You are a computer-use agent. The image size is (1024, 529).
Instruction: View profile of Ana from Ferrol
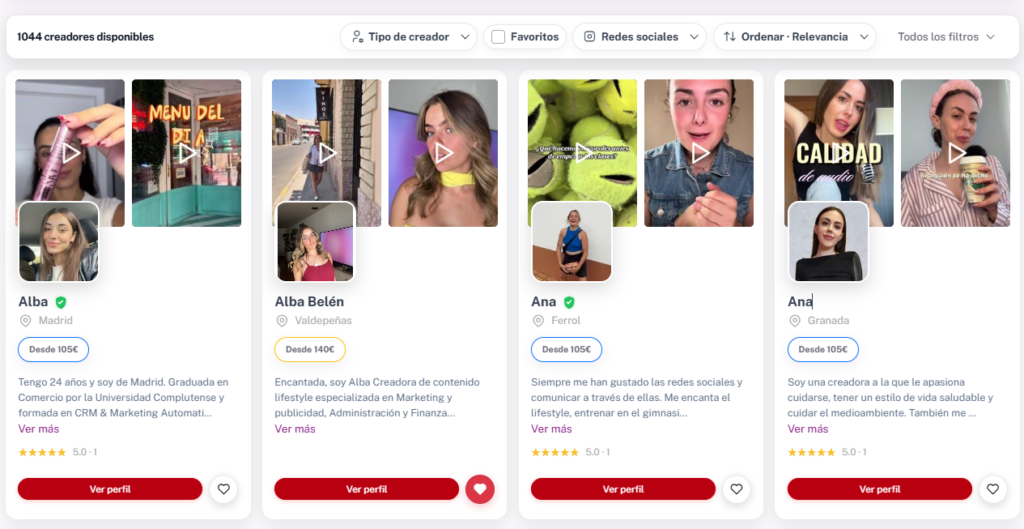pos(623,489)
